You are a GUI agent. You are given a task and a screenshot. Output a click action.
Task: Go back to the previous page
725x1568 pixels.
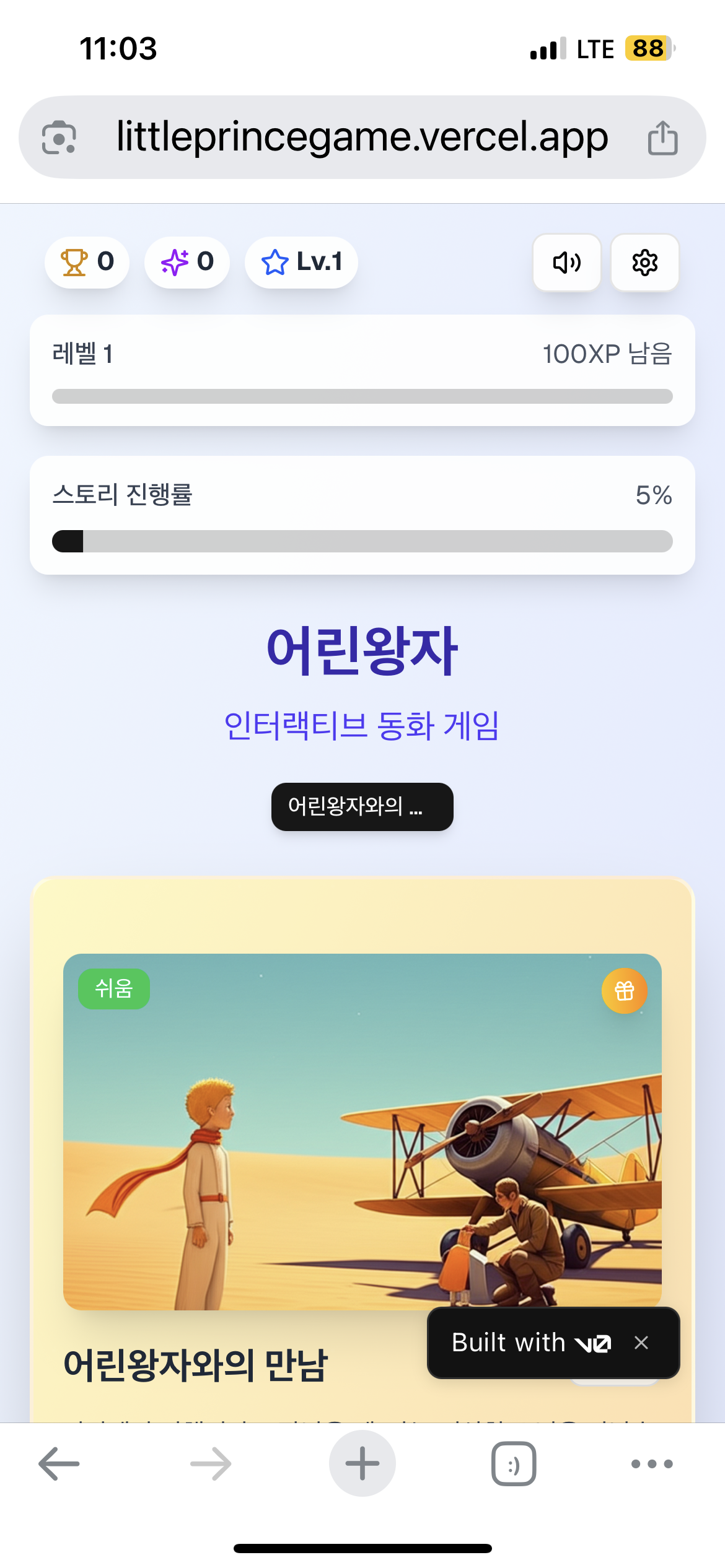[x=59, y=1463]
